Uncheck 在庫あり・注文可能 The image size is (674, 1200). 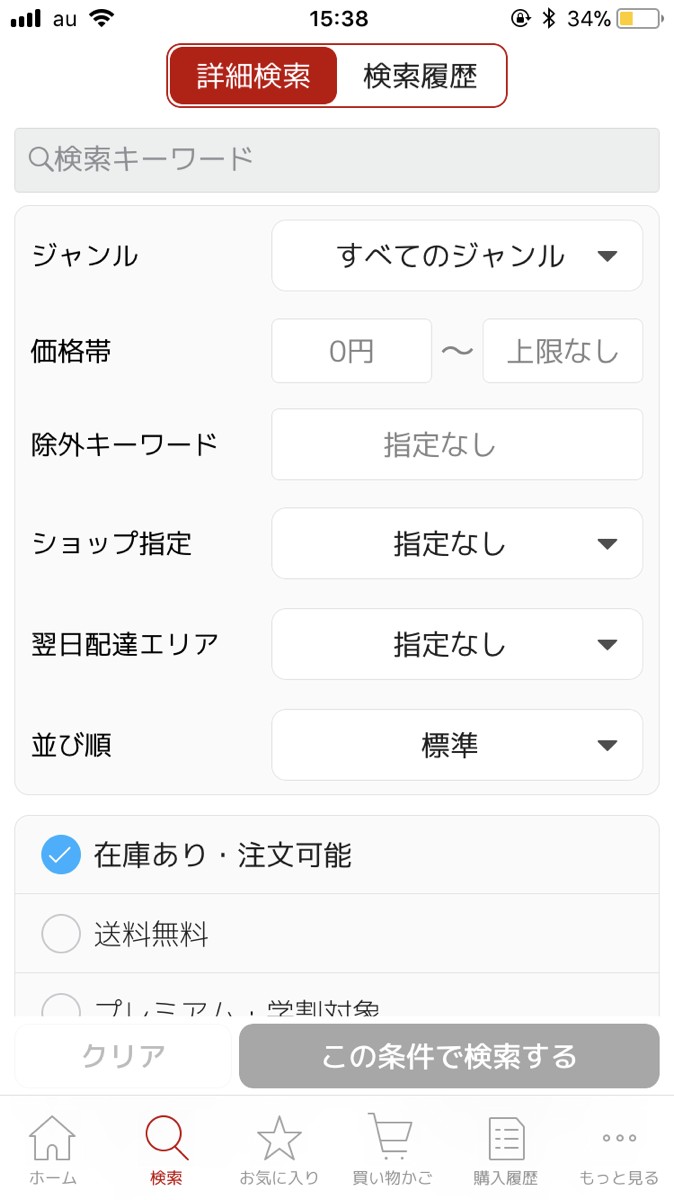(x=61, y=855)
